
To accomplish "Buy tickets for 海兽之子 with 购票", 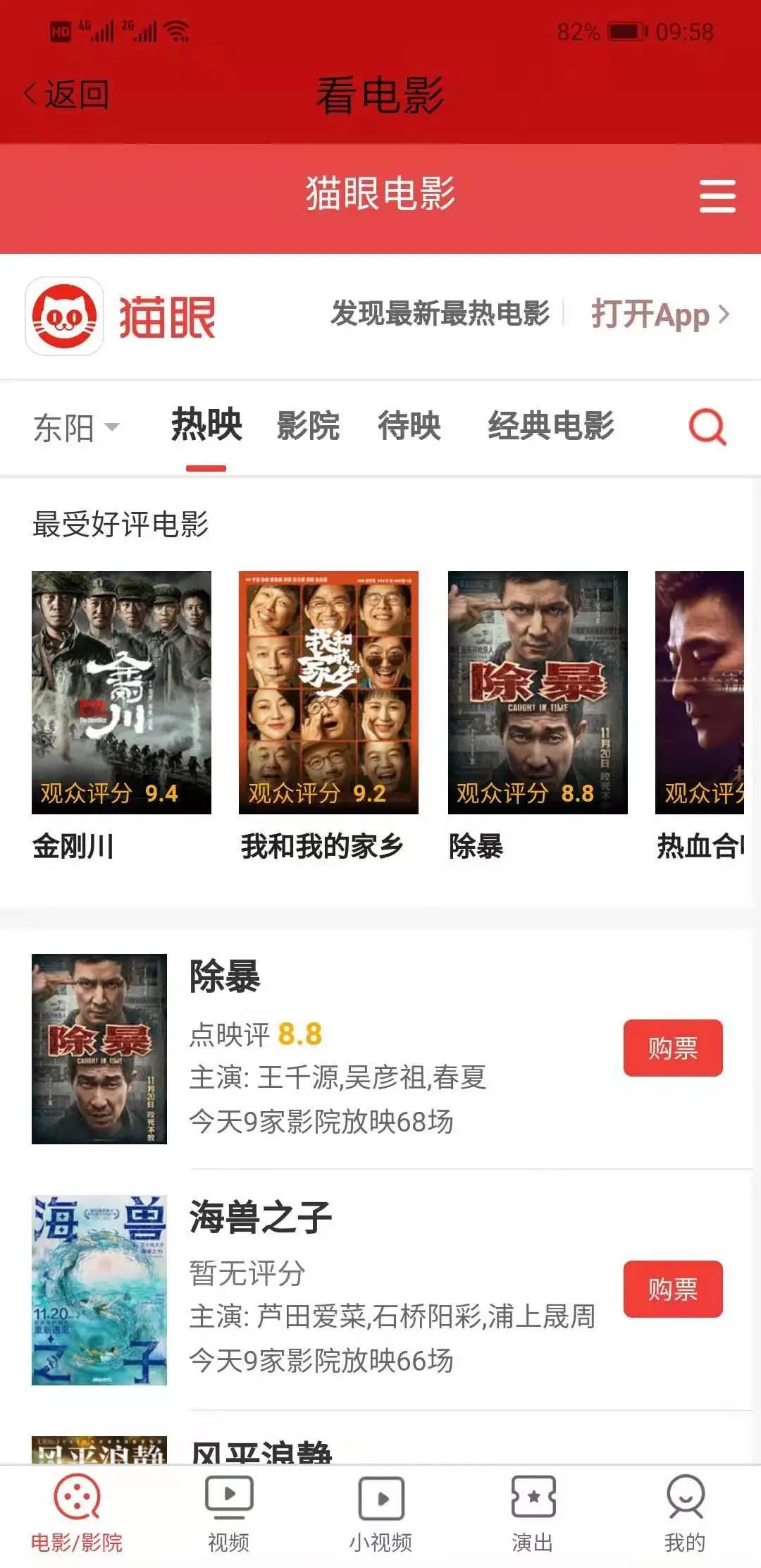I will [x=672, y=1289].
